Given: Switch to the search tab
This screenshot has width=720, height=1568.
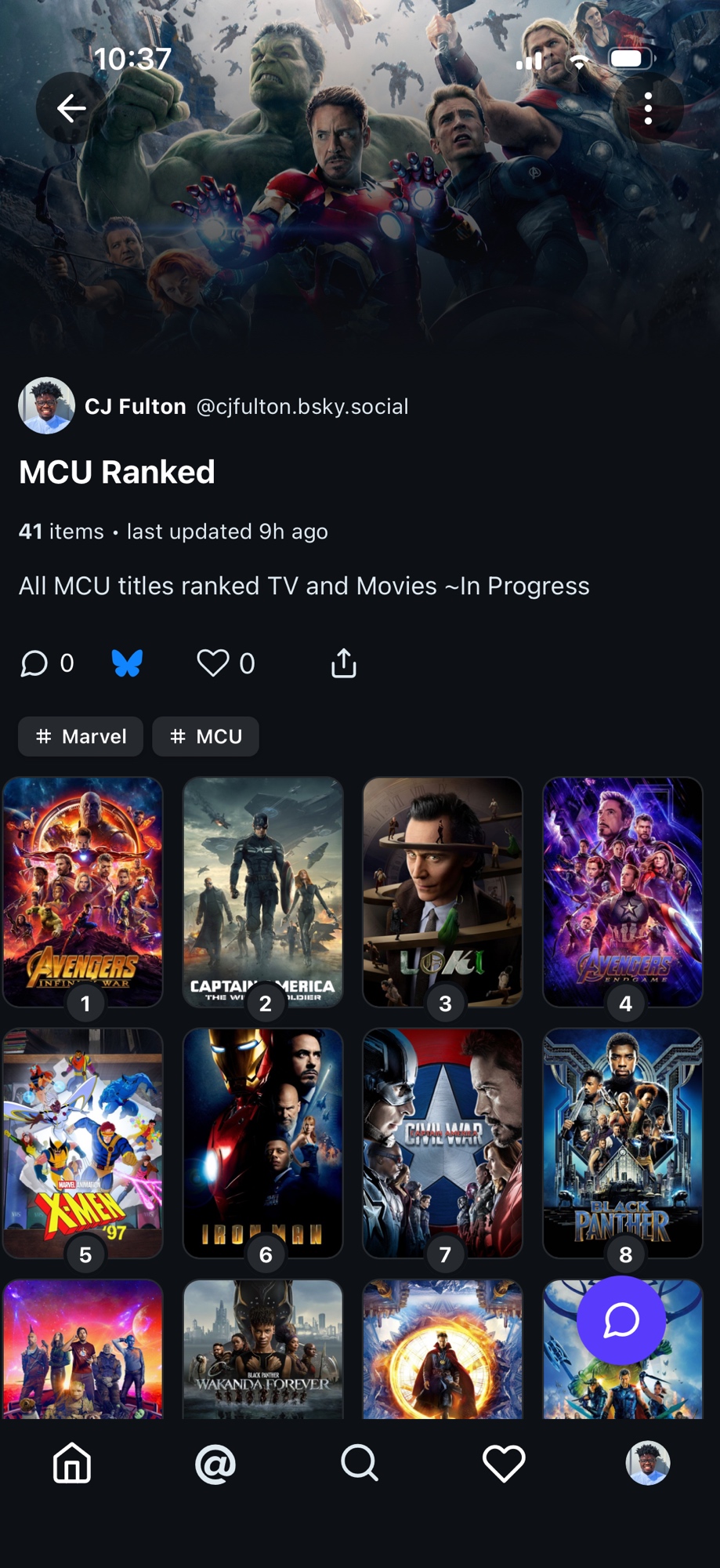Looking at the screenshot, I should click(x=360, y=1463).
